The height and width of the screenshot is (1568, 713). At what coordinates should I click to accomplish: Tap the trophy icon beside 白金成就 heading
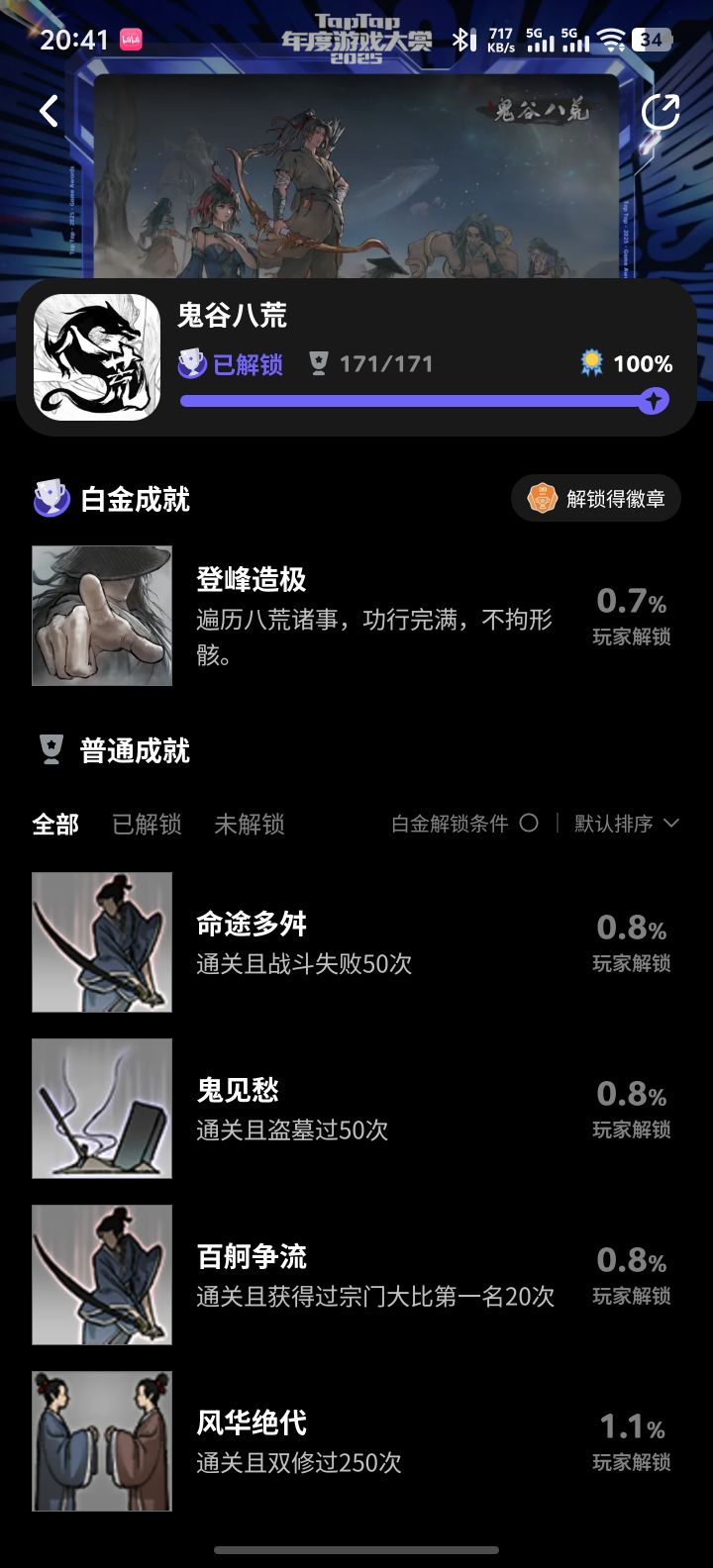coord(51,499)
